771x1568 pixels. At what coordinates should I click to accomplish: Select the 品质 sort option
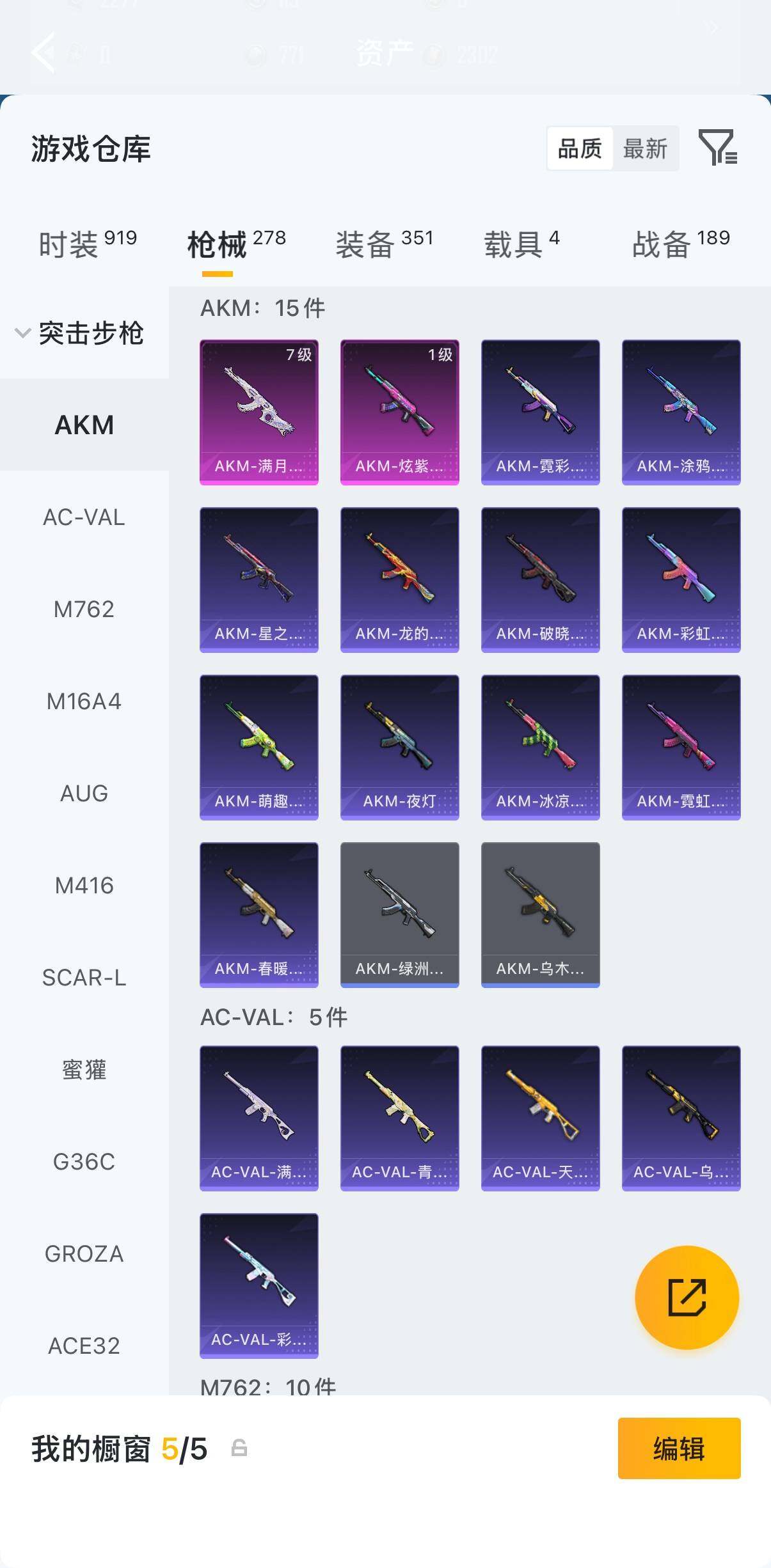pyautogui.click(x=580, y=148)
